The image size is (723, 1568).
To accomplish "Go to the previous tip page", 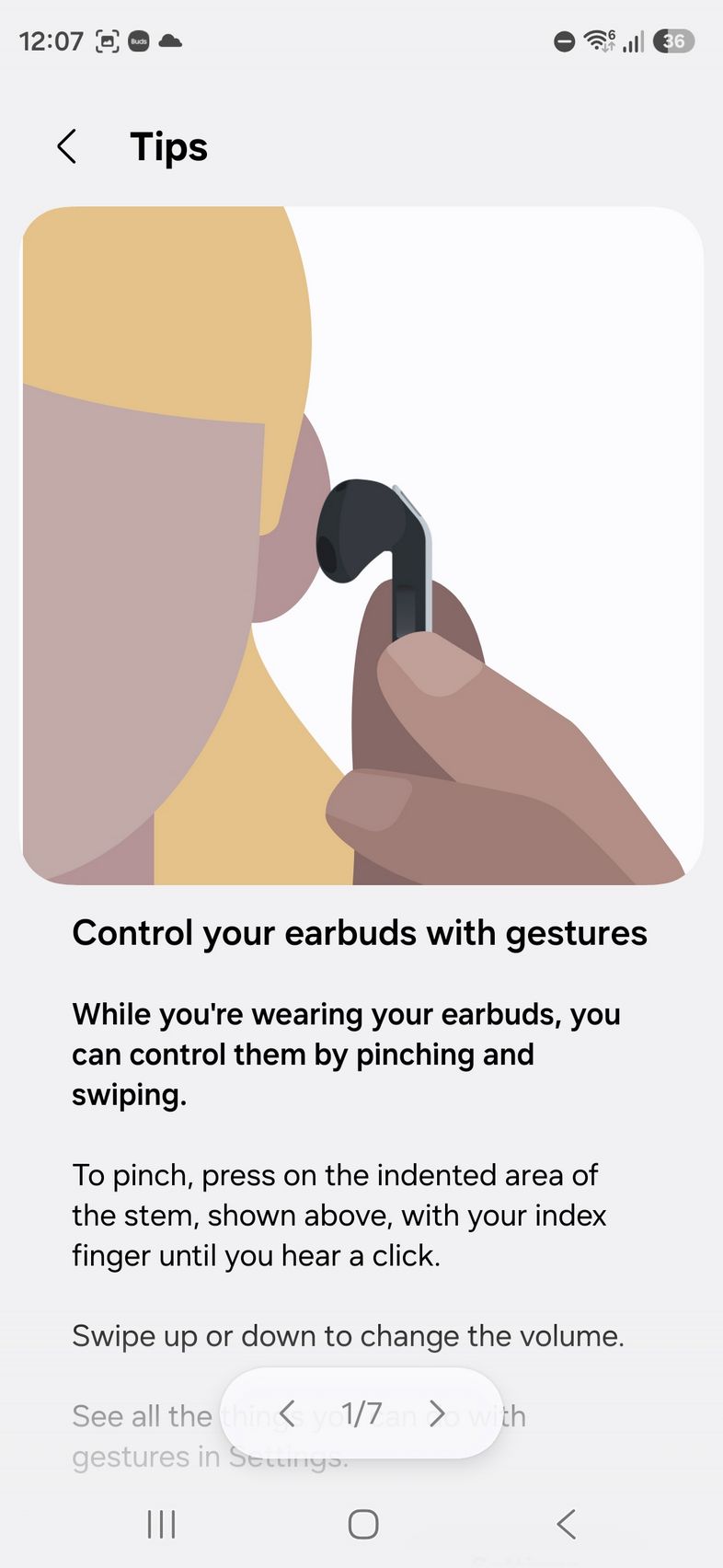I will 287,1412.
